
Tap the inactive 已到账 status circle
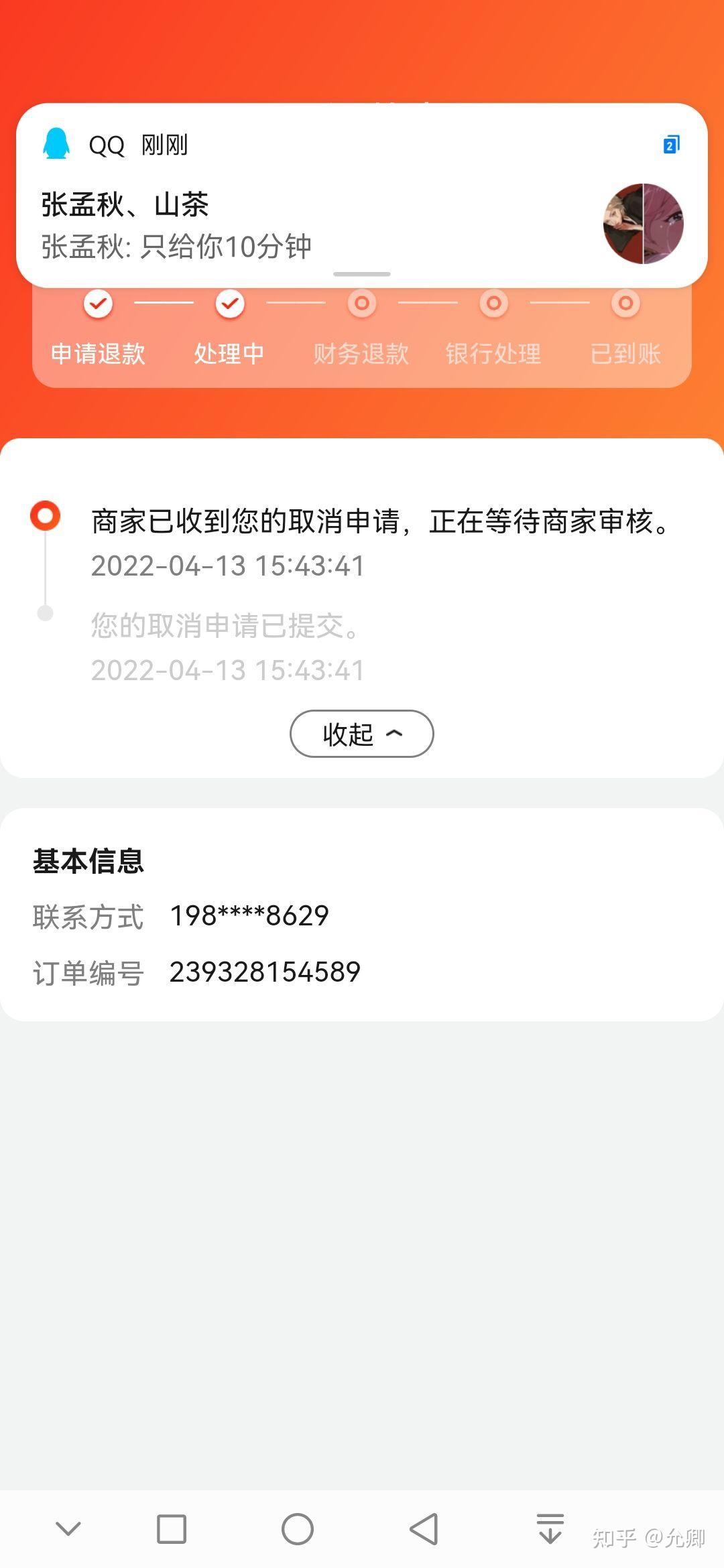(x=625, y=304)
